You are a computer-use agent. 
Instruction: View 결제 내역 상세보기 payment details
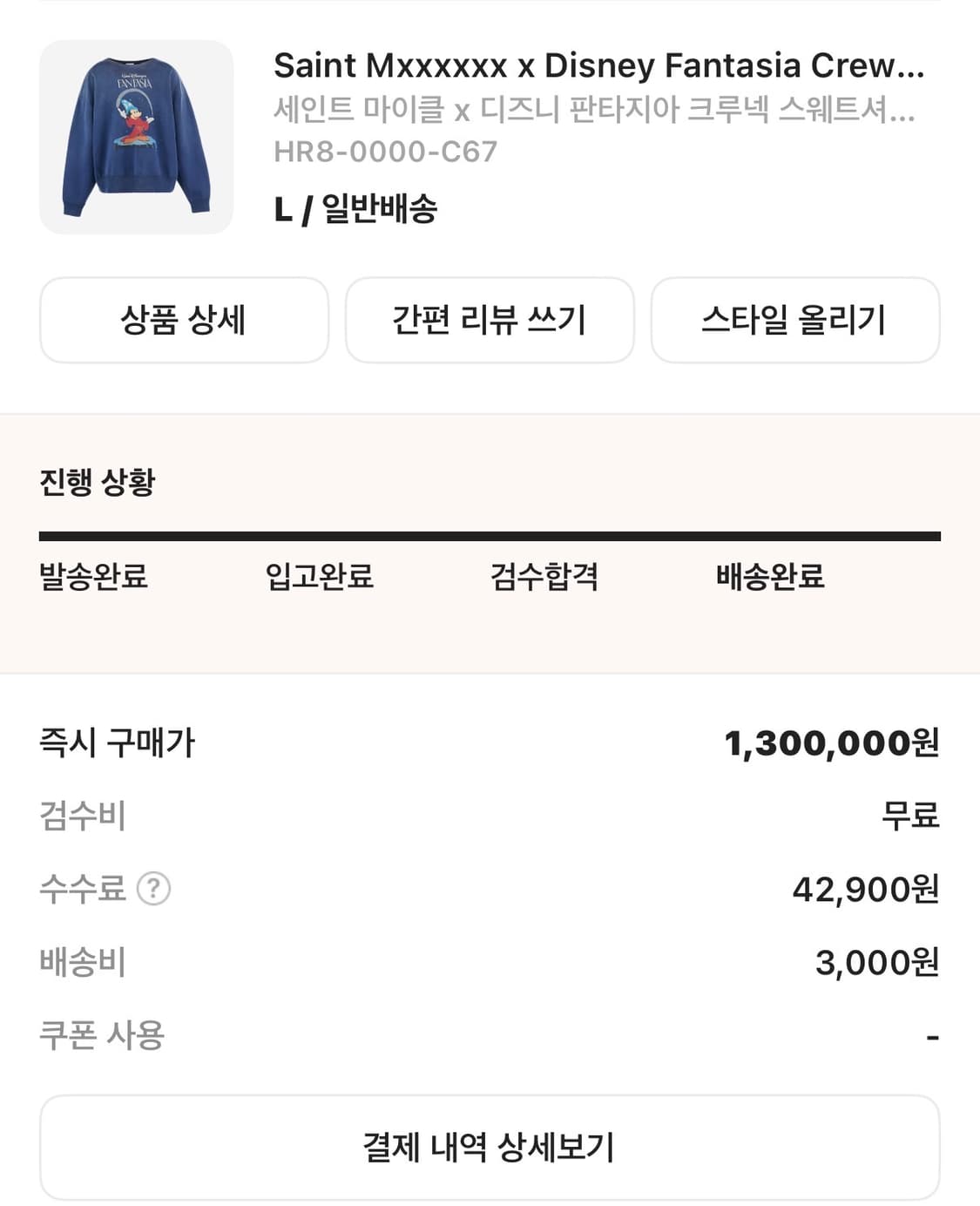[x=490, y=1148]
